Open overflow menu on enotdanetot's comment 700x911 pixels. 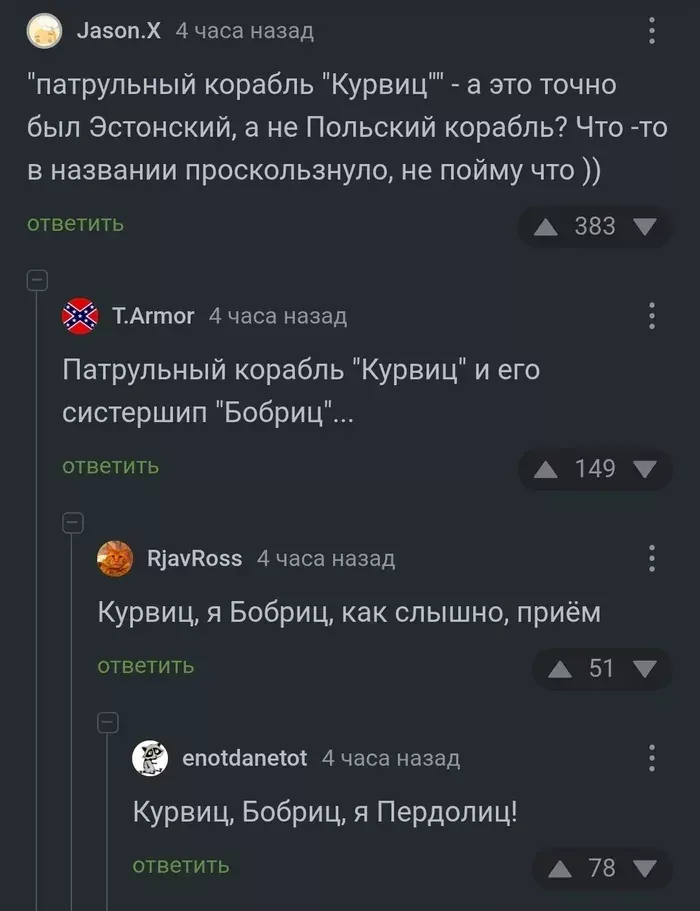click(652, 757)
